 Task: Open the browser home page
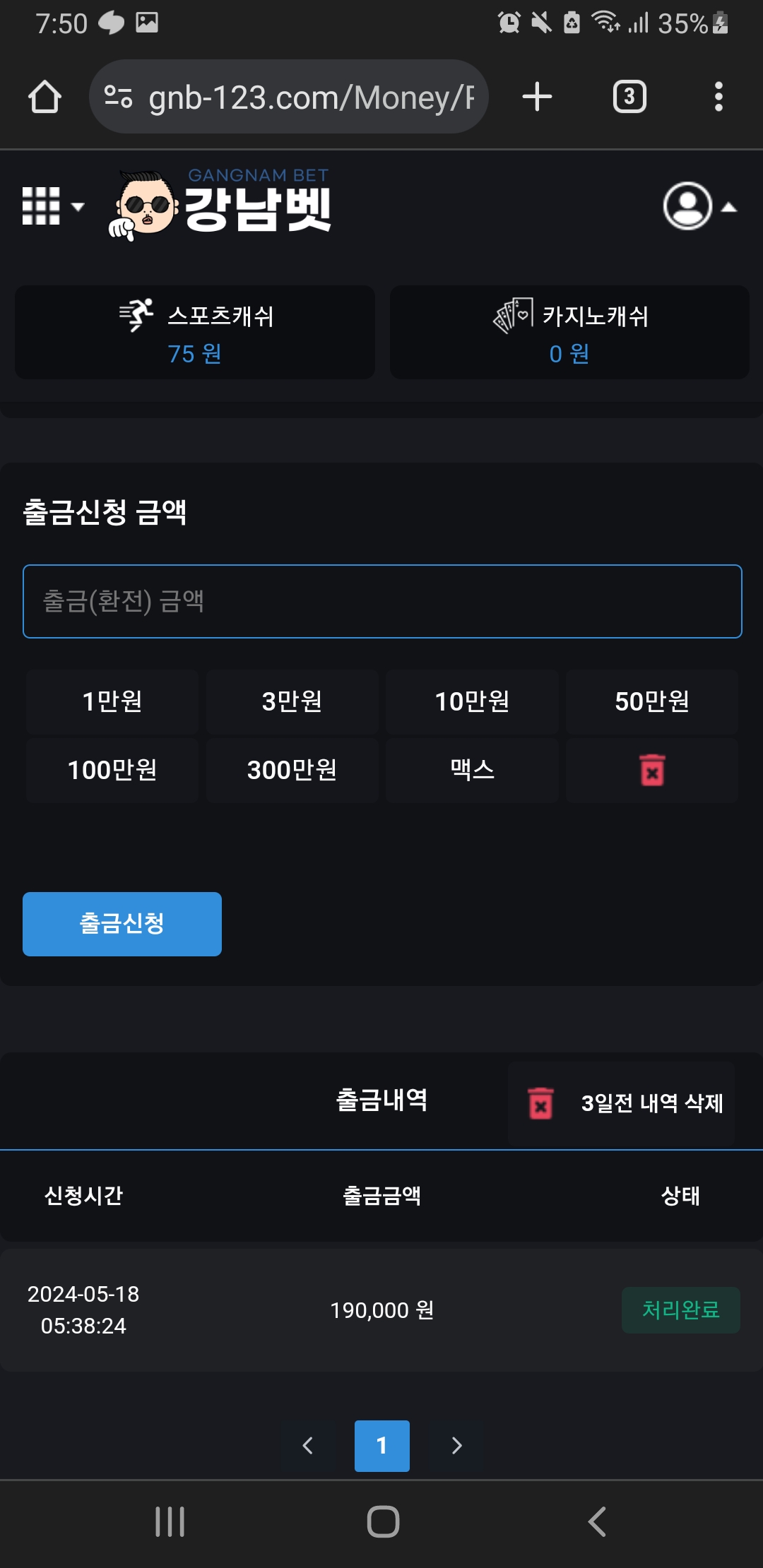pyautogui.click(x=45, y=97)
